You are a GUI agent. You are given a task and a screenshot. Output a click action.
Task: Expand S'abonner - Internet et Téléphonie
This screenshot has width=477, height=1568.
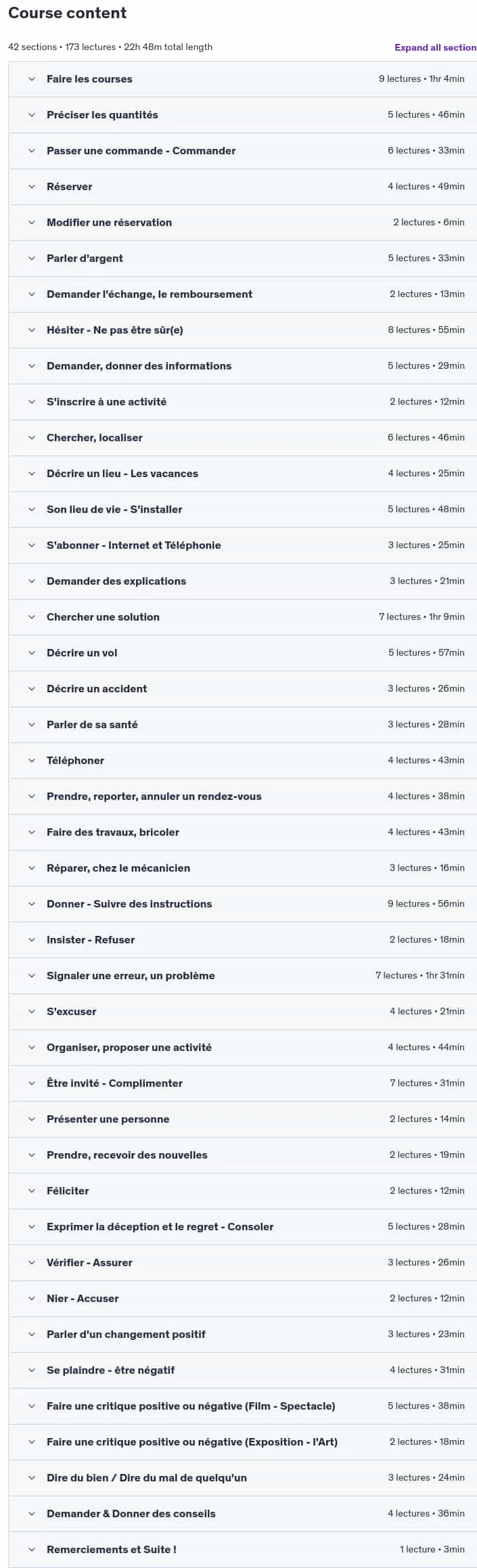tap(243, 545)
